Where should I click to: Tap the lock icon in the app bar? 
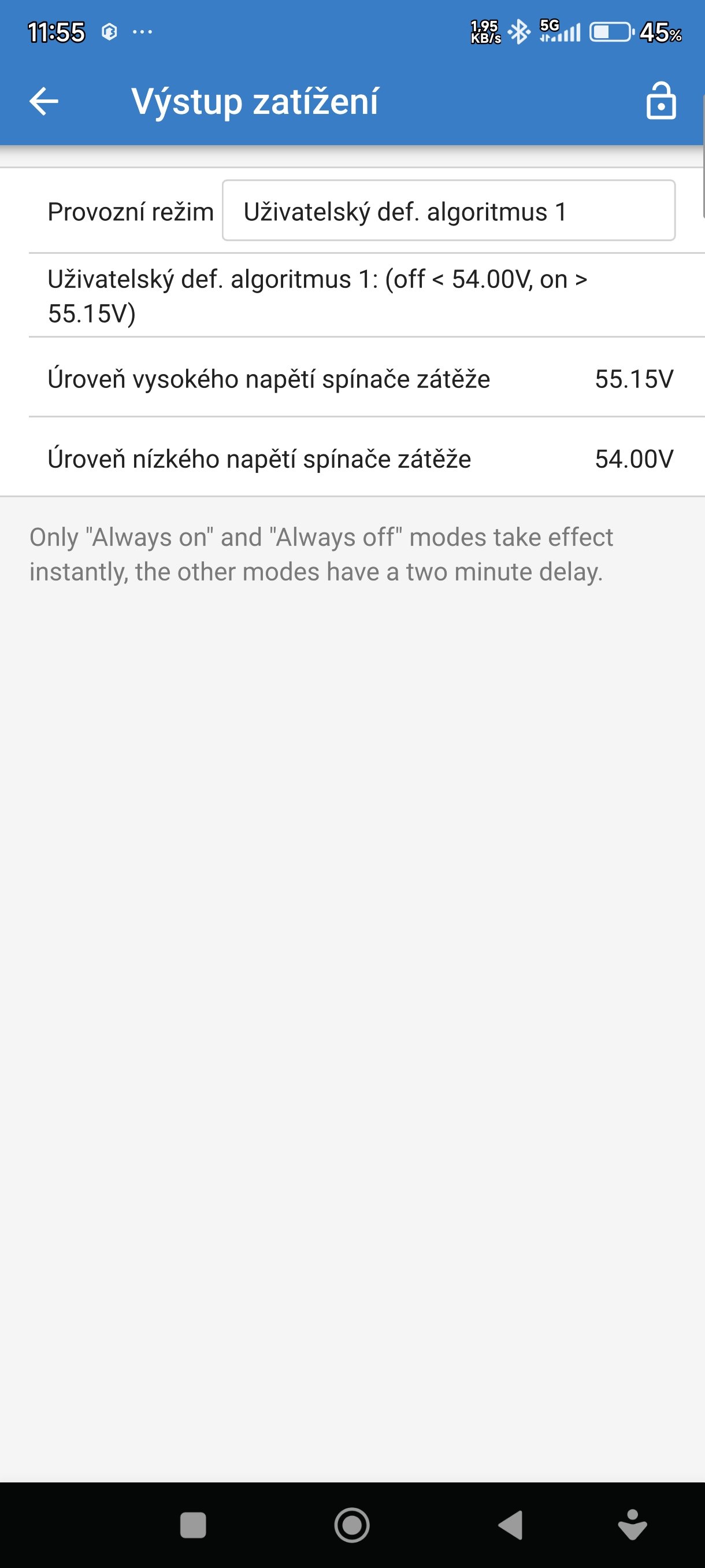pyautogui.click(x=661, y=101)
